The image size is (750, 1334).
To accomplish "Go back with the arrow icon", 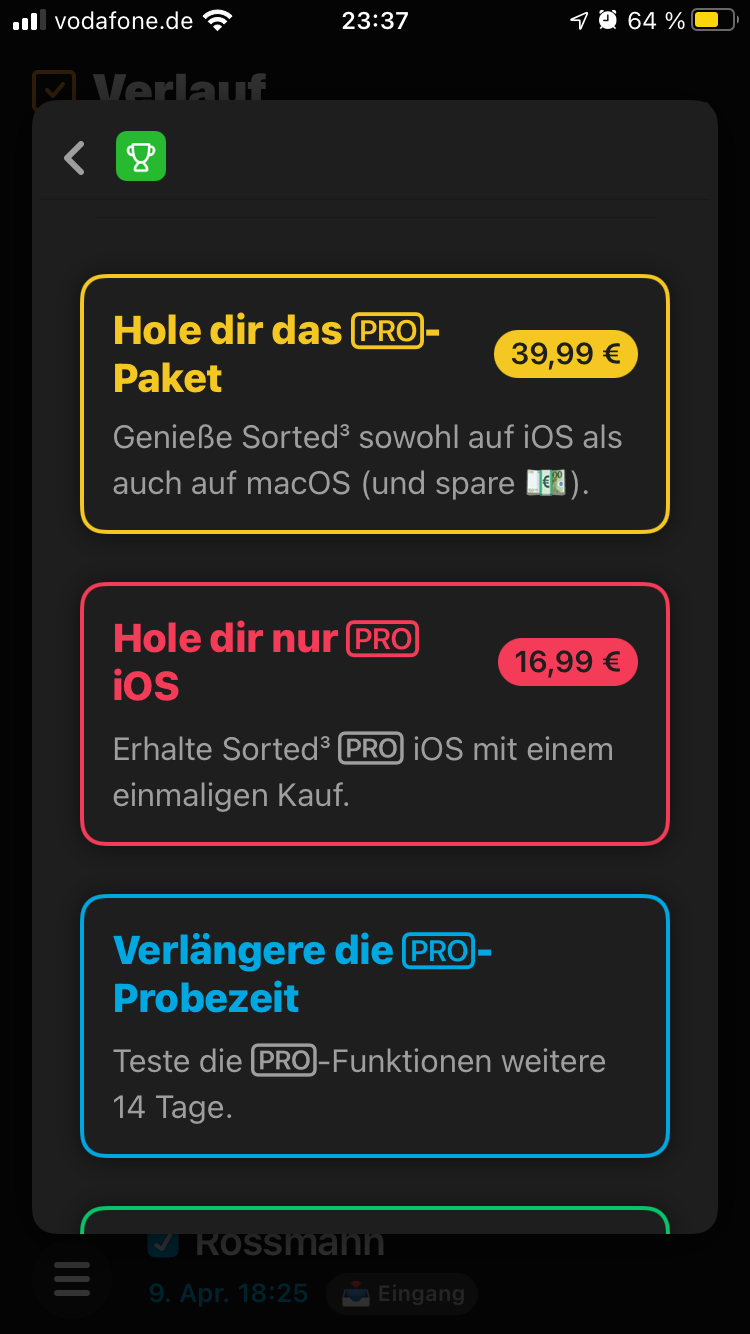I will [75, 158].
